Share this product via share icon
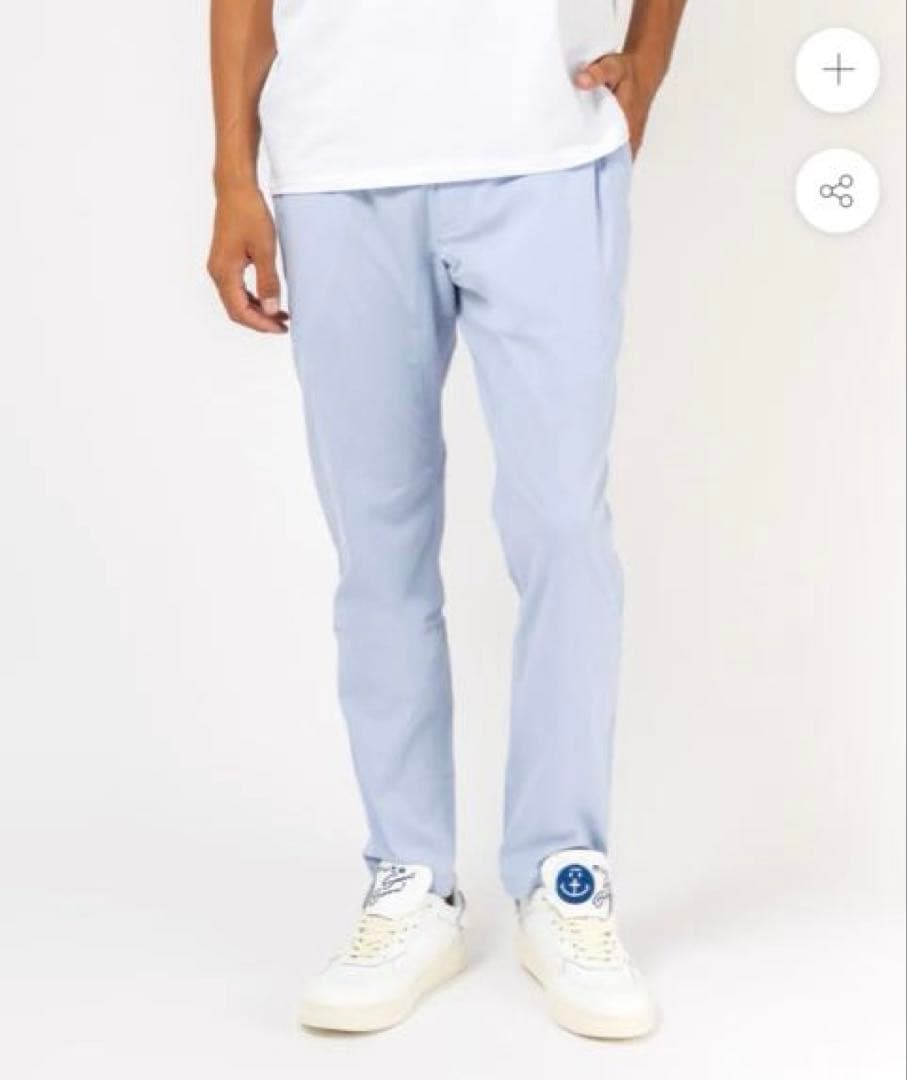Screen dimensions: 907x1080 (837, 190)
